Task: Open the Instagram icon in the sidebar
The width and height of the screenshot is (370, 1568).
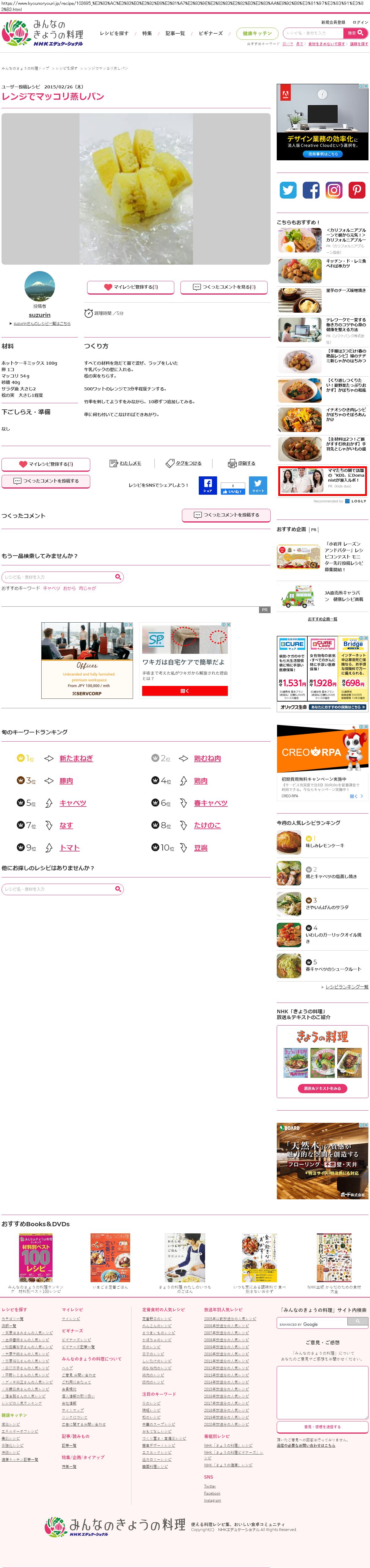Action: (334, 190)
